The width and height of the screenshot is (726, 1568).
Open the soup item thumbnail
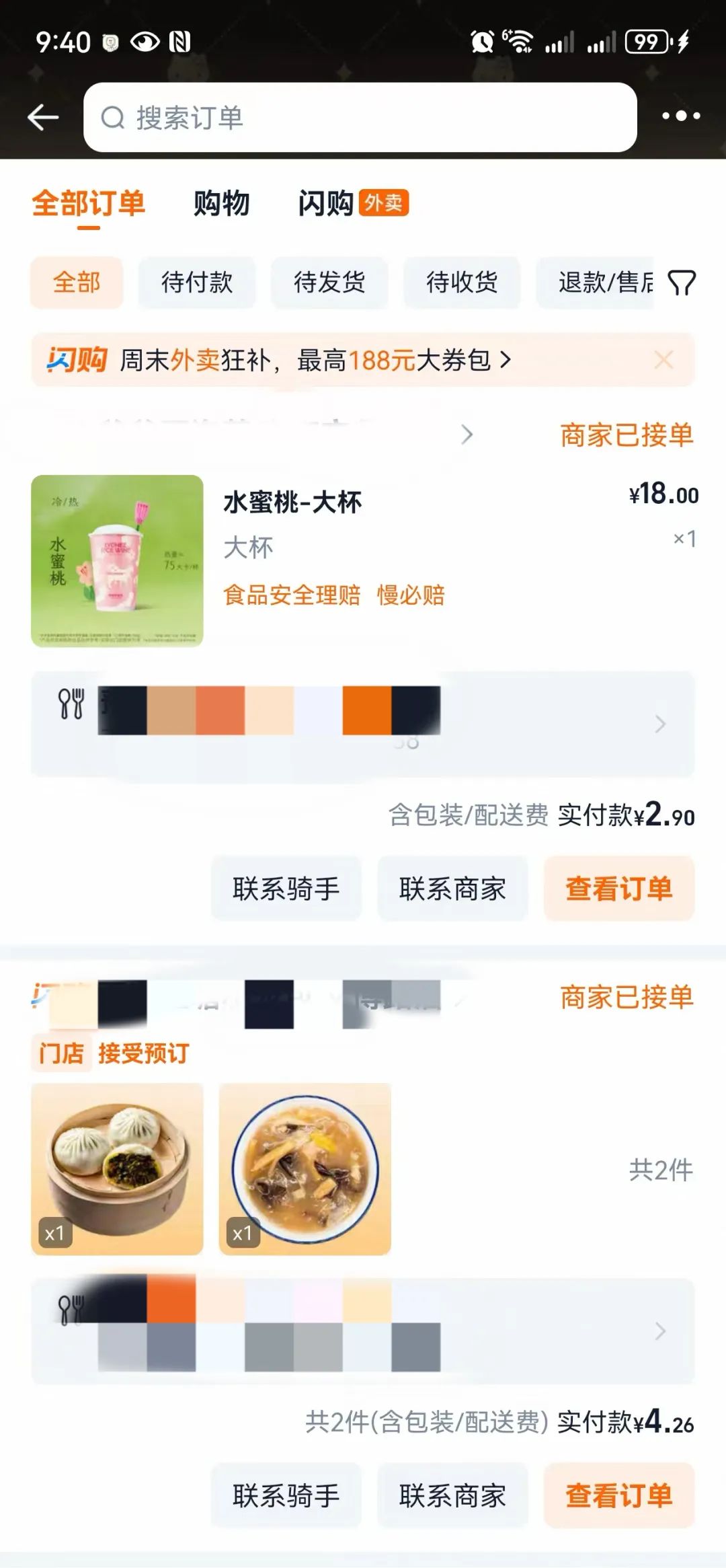pos(305,1169)
